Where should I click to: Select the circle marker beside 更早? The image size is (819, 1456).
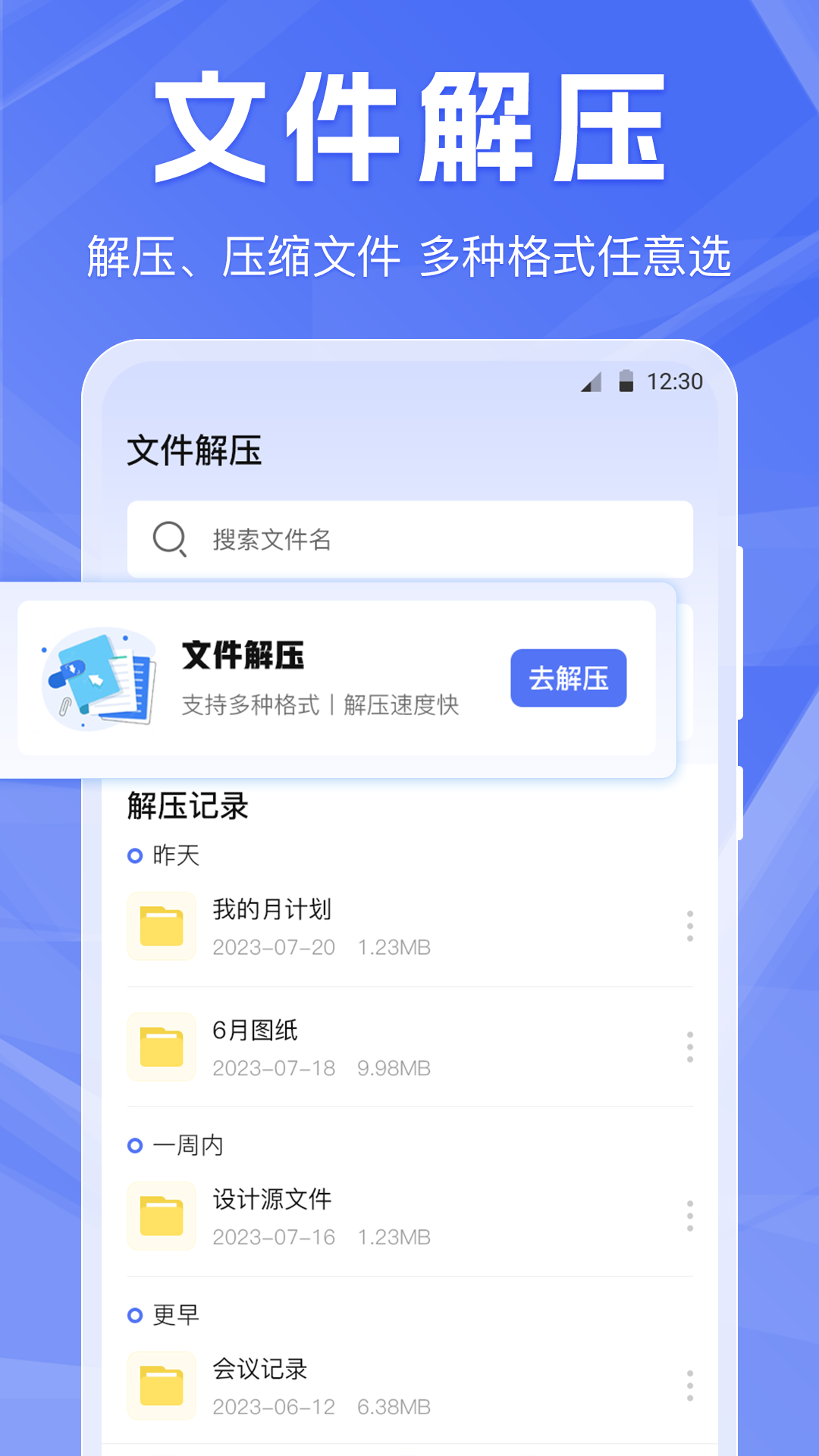point(135,1314)
